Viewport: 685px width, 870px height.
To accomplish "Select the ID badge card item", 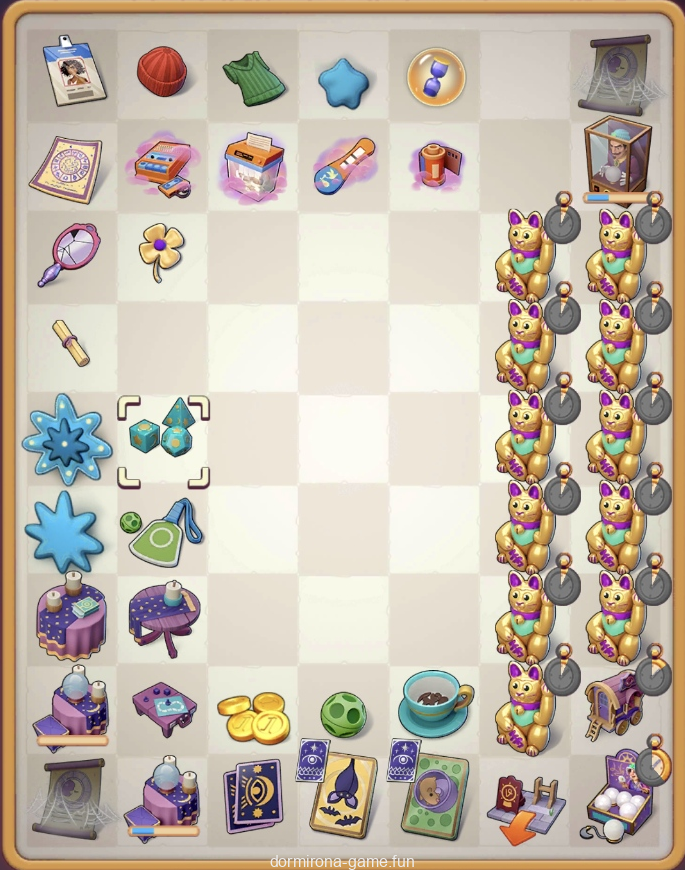I will (x=72, y=73).
